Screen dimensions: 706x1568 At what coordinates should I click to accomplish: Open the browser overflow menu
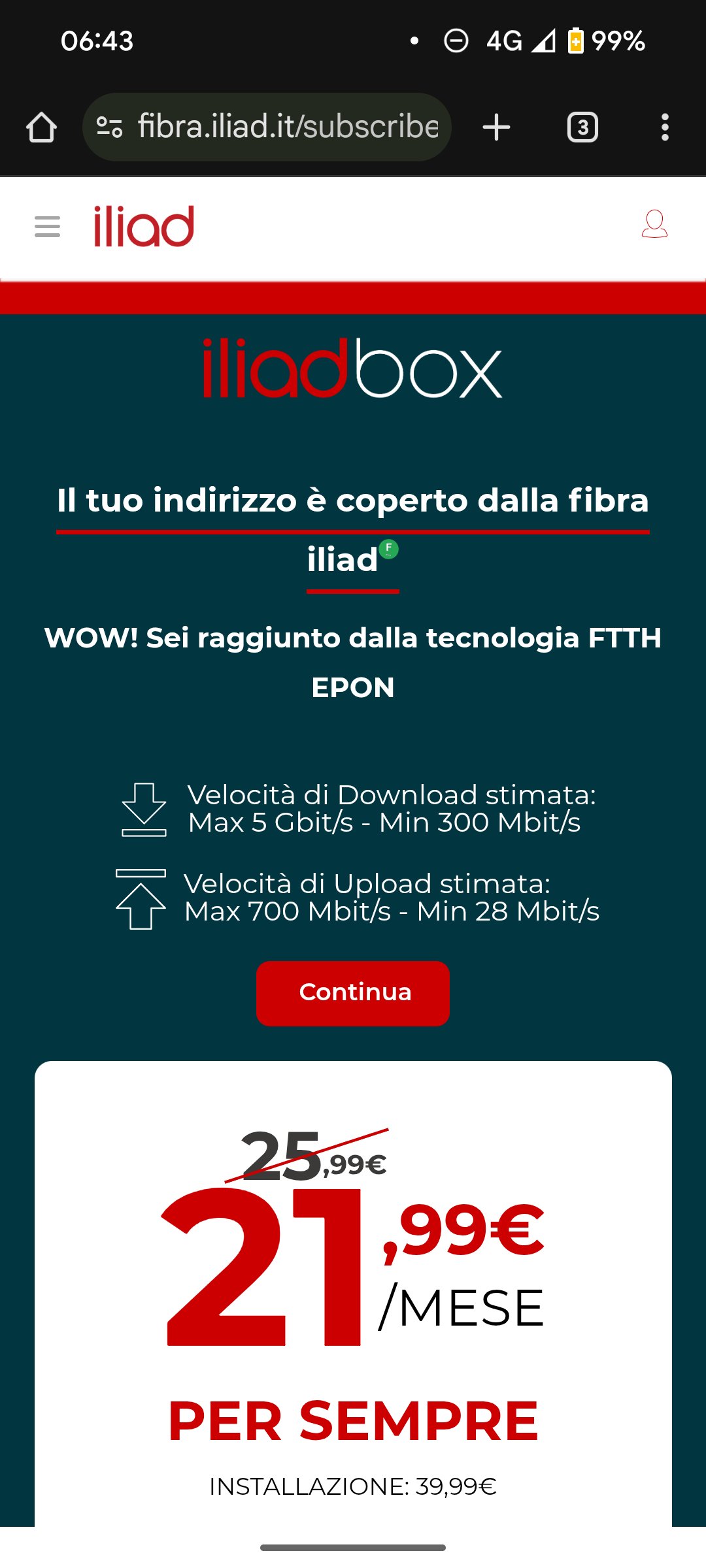[665, 127]
